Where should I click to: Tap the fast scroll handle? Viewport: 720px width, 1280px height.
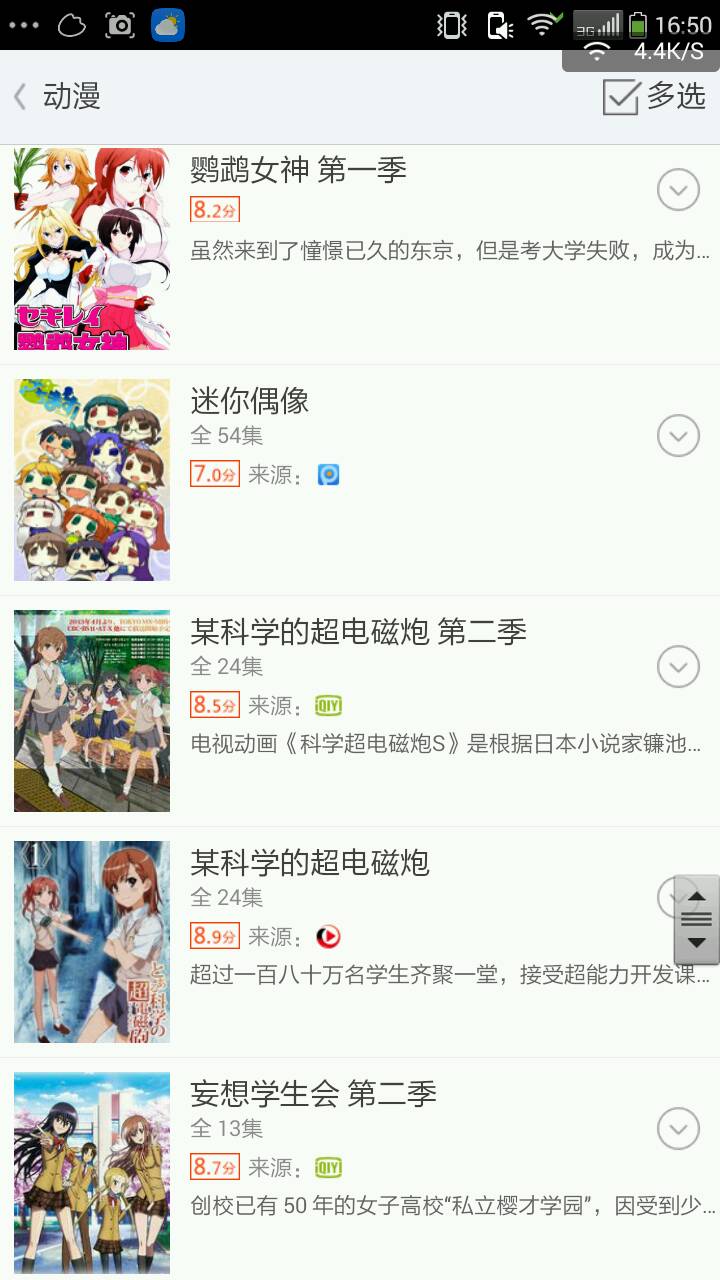pos(697,919)
